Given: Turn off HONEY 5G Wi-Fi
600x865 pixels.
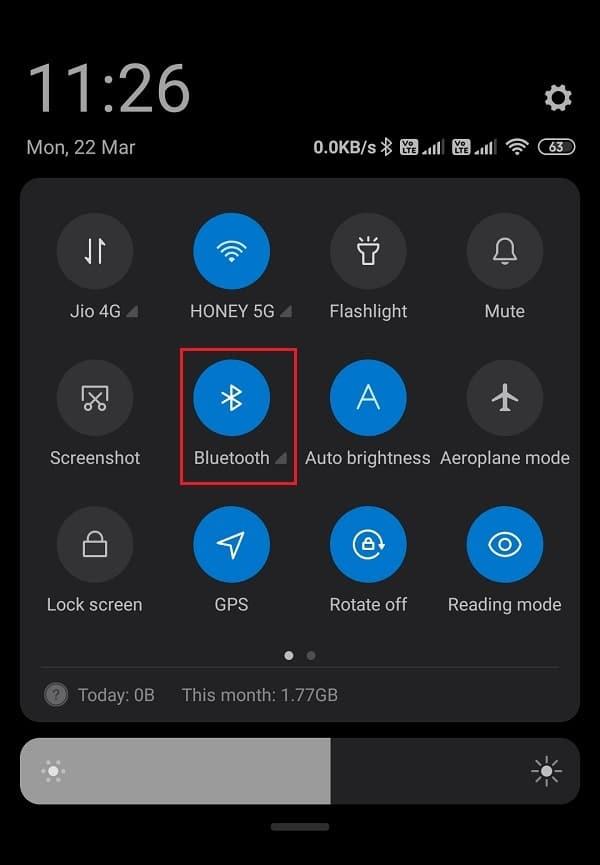Looking at the screenshot, I should coord(231,251).
